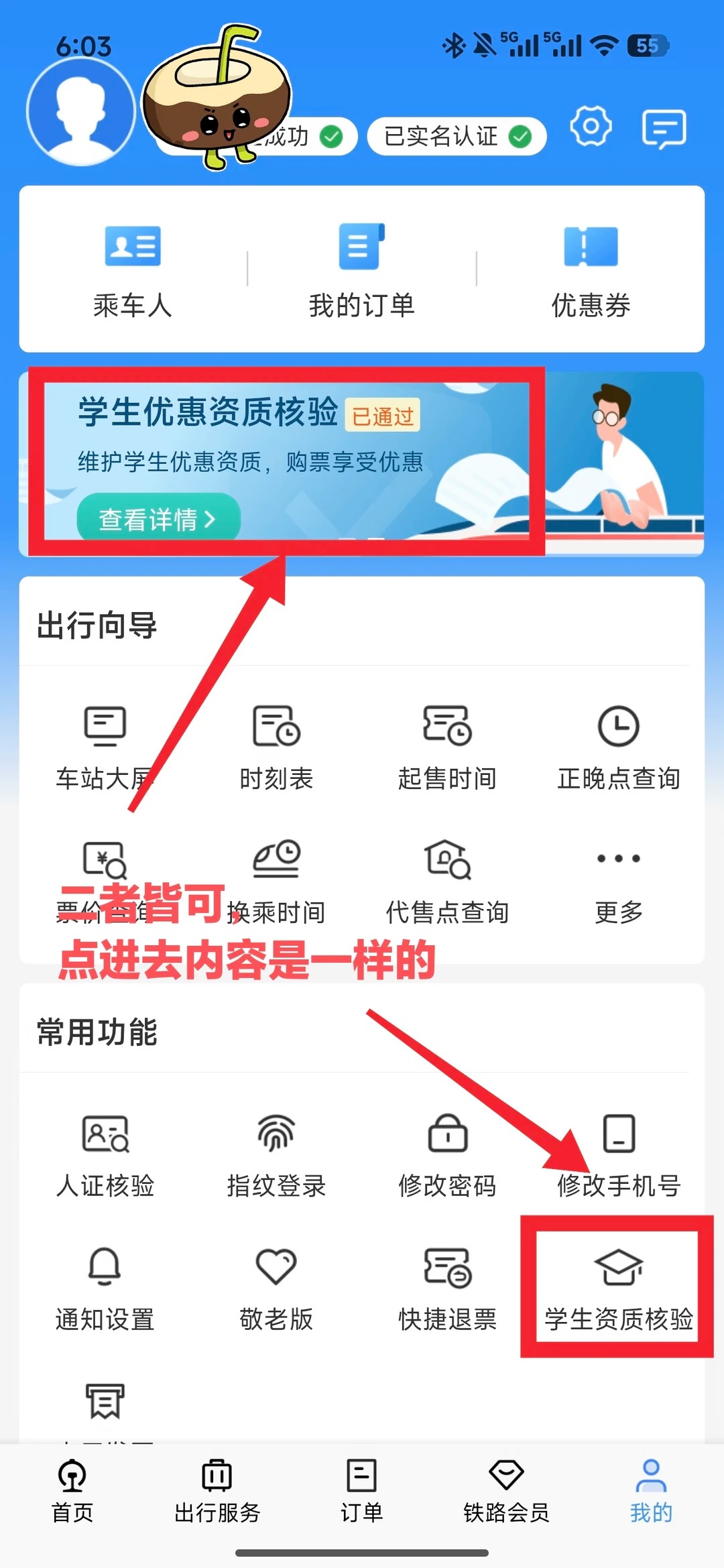Open 指纹登录 settings
This screenshot has width=724, height=1568.
click(276, 1156)
